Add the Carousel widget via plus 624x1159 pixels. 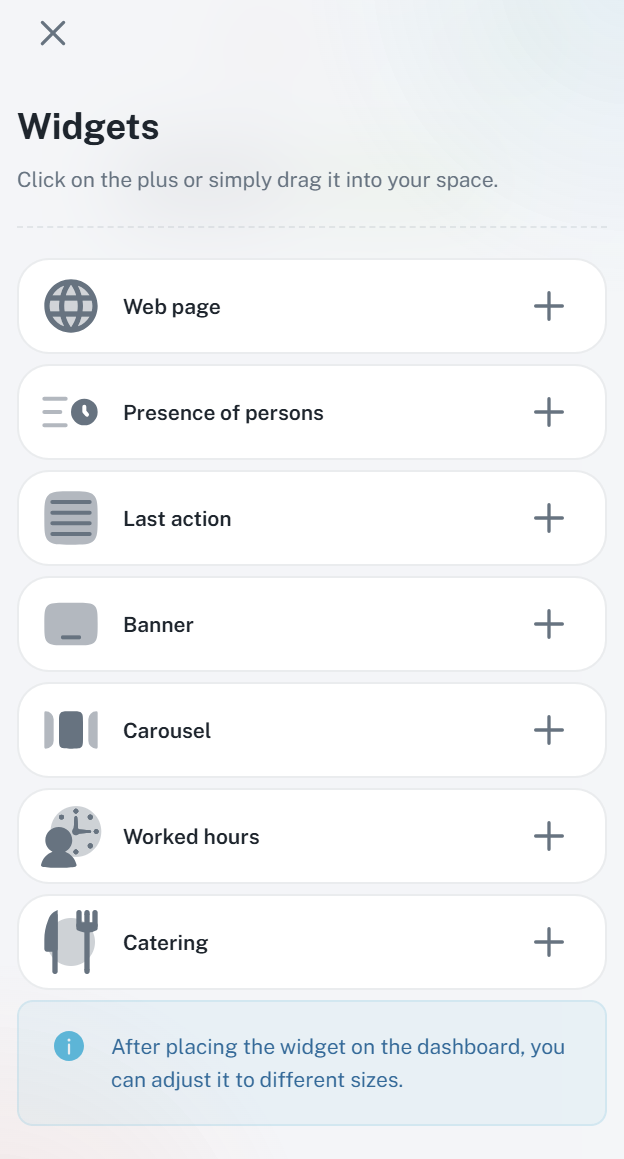(548, 730)
